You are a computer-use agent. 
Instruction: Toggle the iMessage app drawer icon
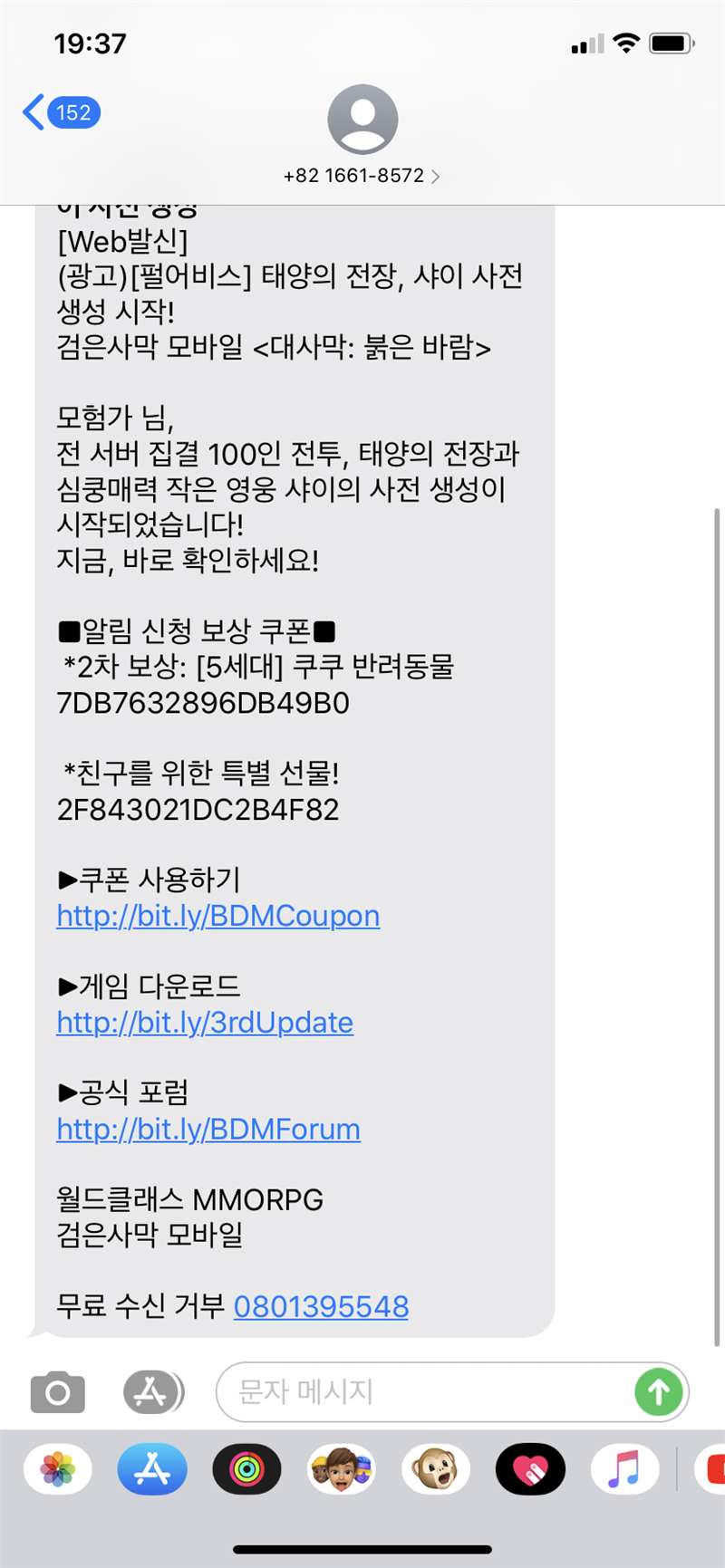152,1391
